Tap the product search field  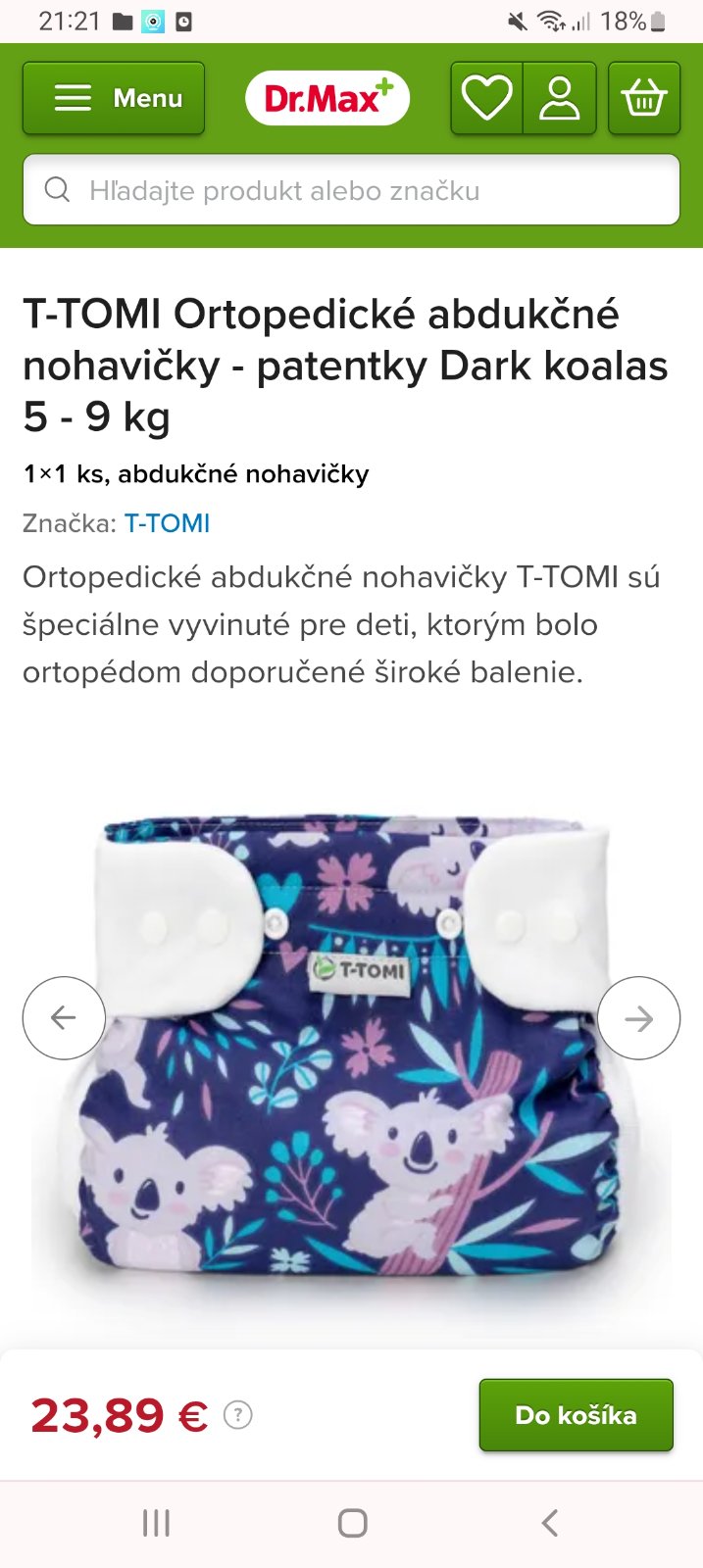point(351,190)
